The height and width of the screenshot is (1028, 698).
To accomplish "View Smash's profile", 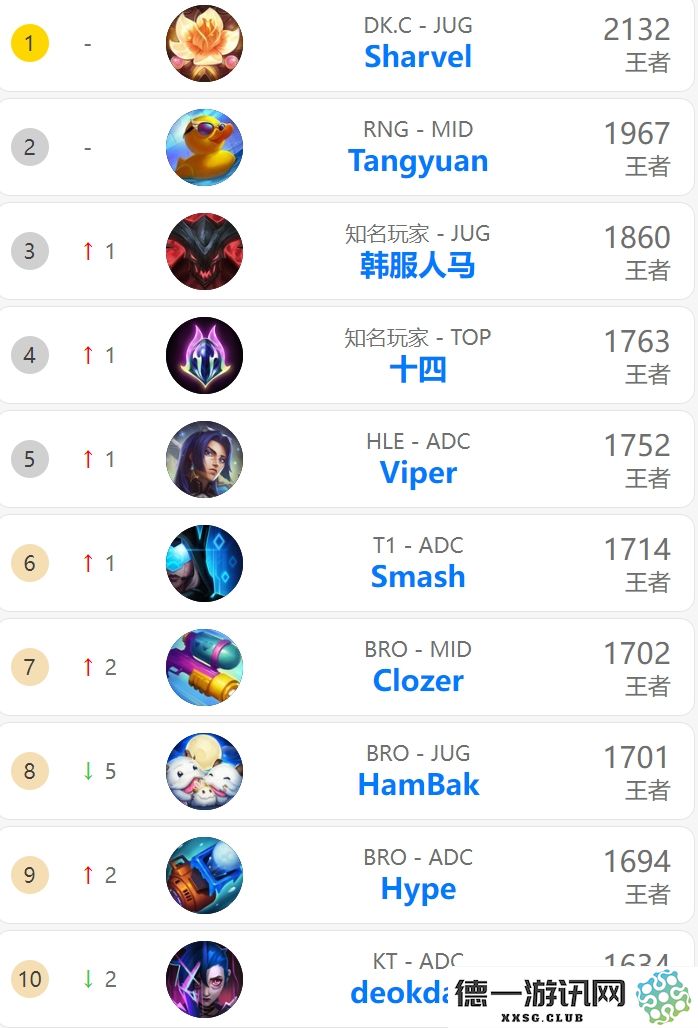I will 418,577.
